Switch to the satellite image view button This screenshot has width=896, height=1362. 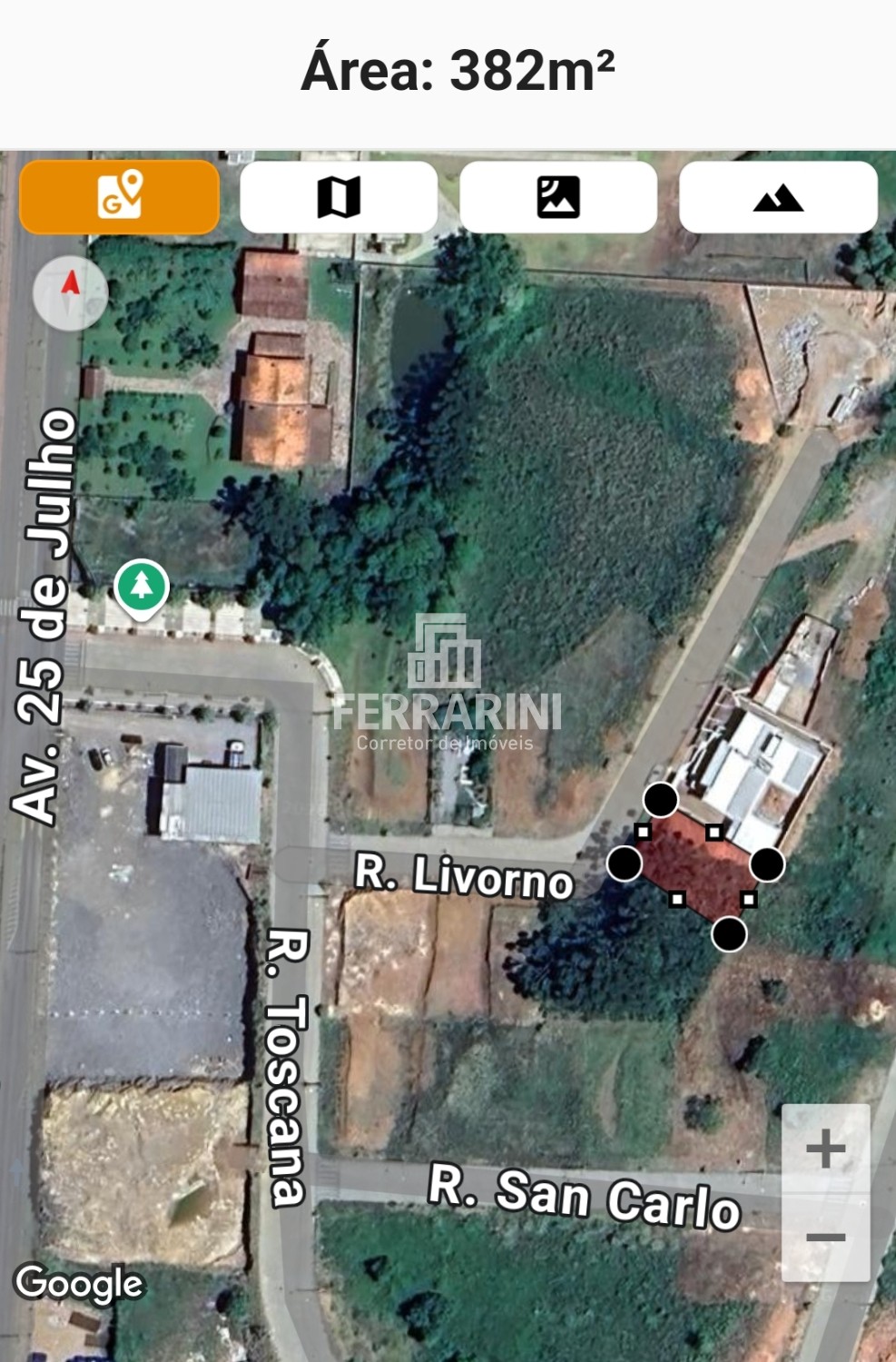[558, 197]
